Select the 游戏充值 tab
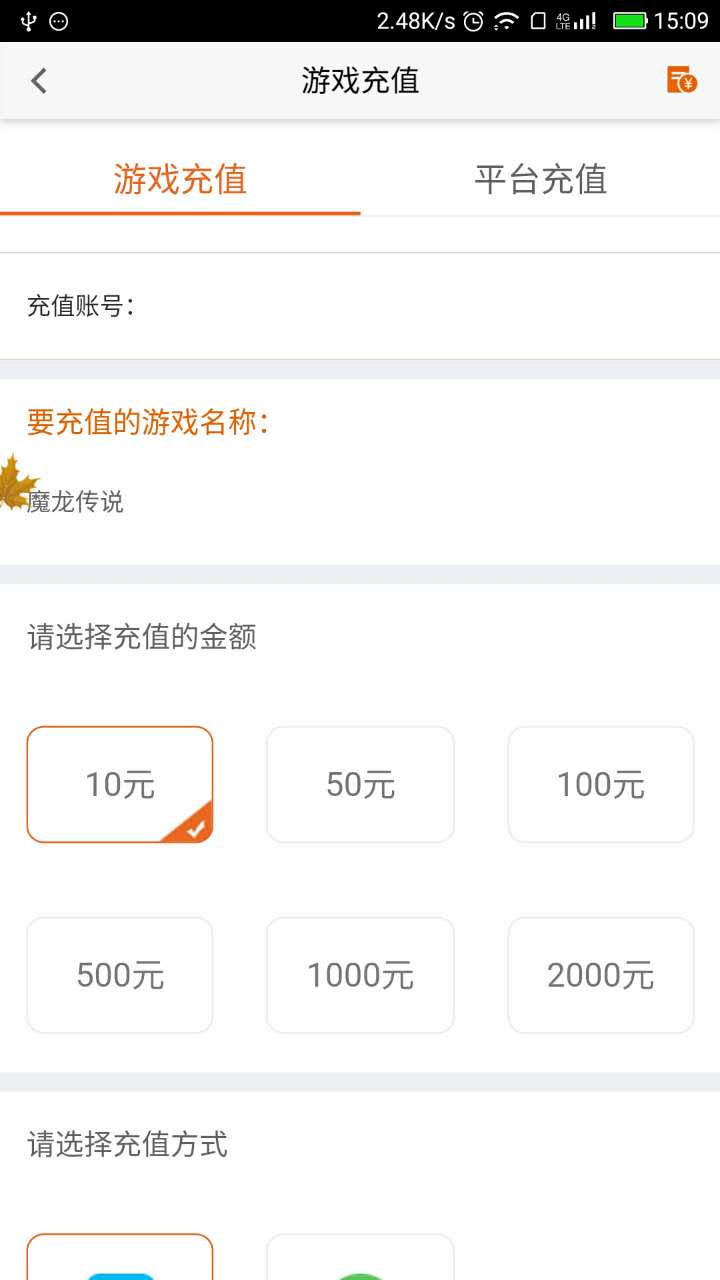This screenshot has width=720, height=1280. click(180, 180)
